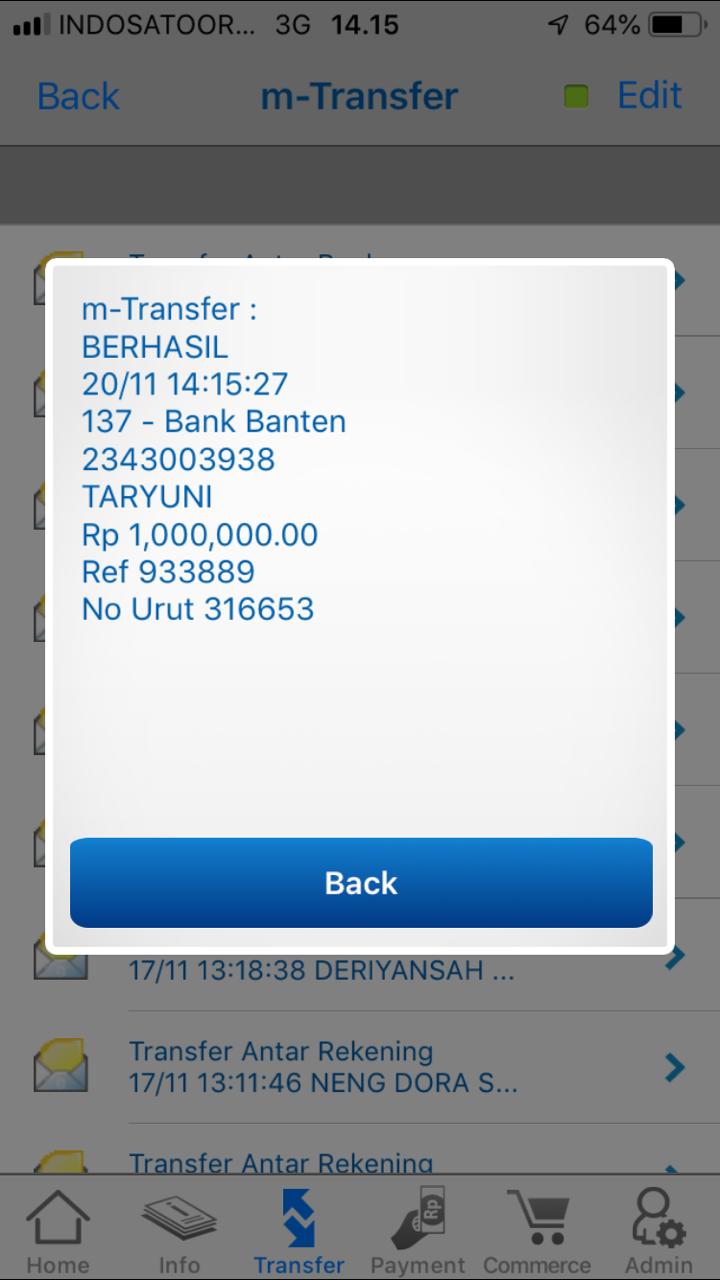Open the Info tab
The image size is (720, 1280).
pyautogui.click(x=179, y=1231)
